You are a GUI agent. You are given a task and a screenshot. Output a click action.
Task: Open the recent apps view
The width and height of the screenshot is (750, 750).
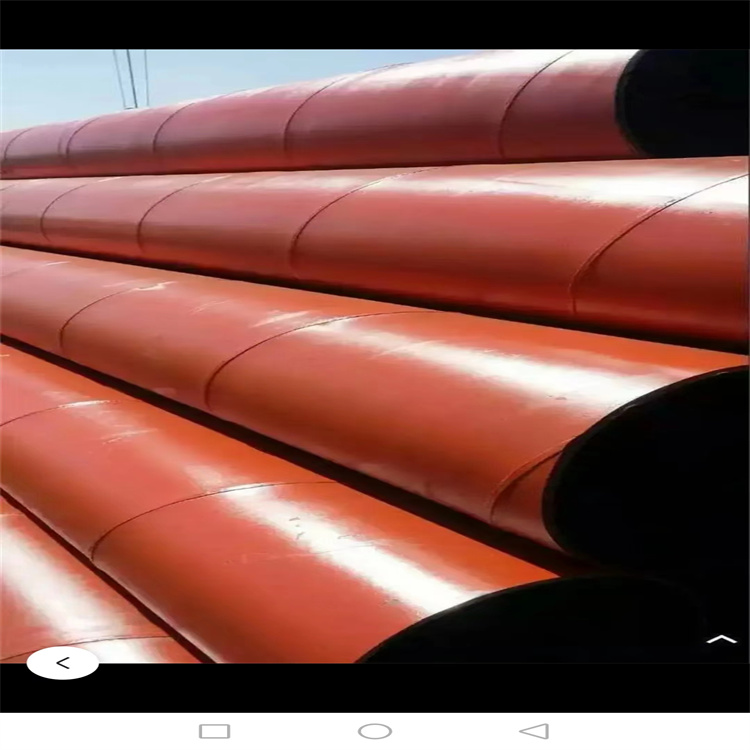(215, 731)
